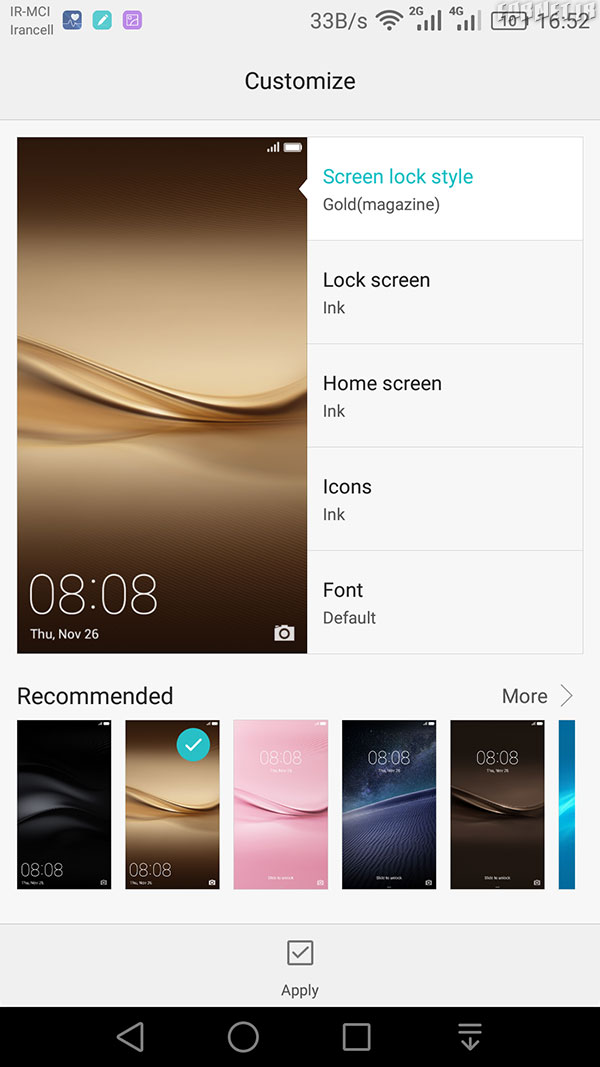Image resolution: width=600 pixels, height=1067 pixels.
Task: Pick the dark brown wave lock style
Action: [497, 804]
